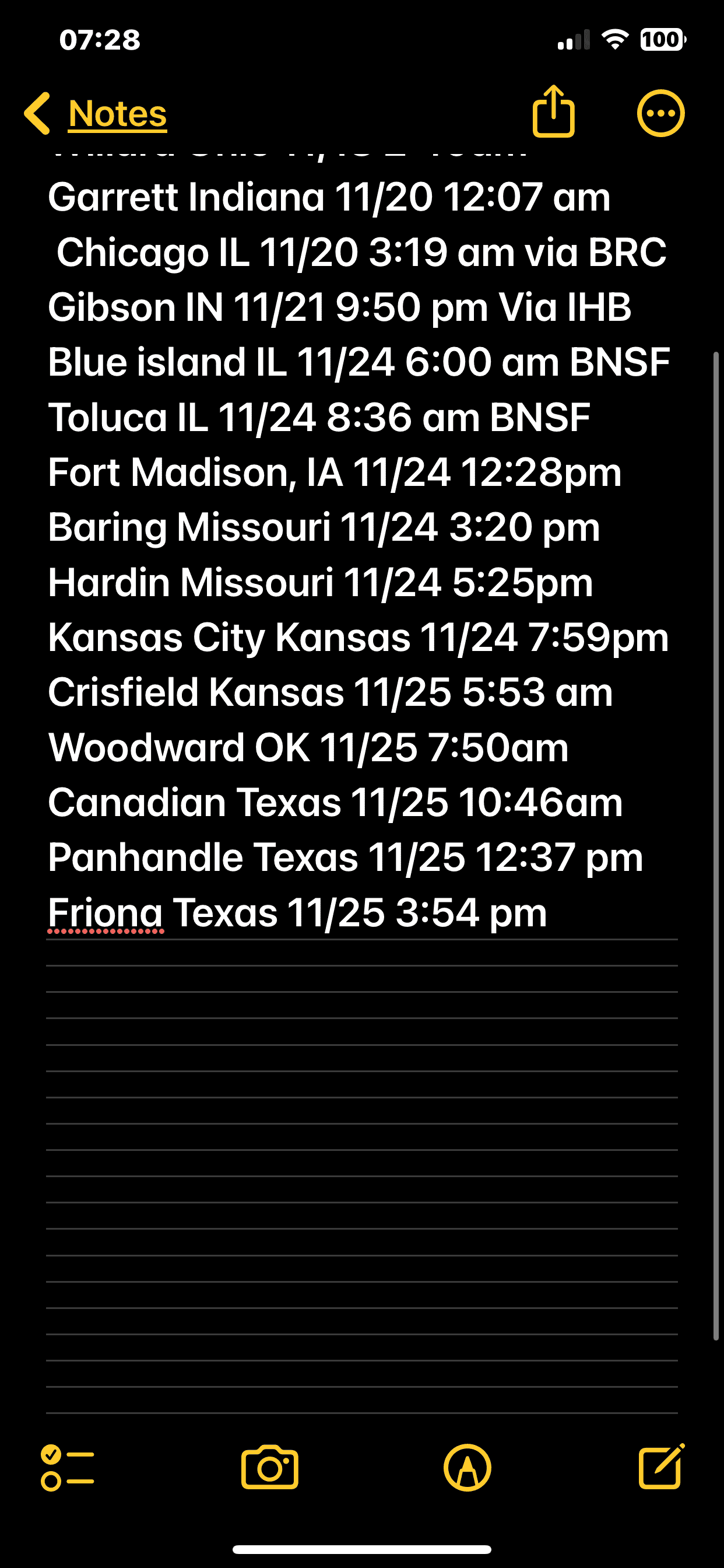This screenshot has width=724, height=1568.
Task: Go back to the Notes list
Action: click(x=96, y=114)
